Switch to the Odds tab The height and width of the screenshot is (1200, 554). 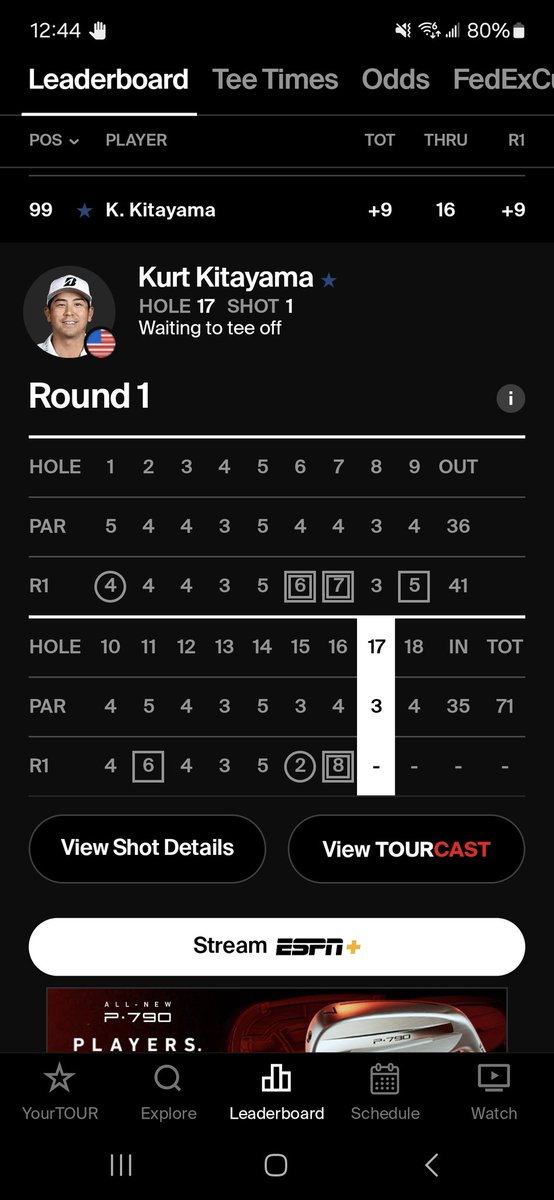[x=396, y=80]
